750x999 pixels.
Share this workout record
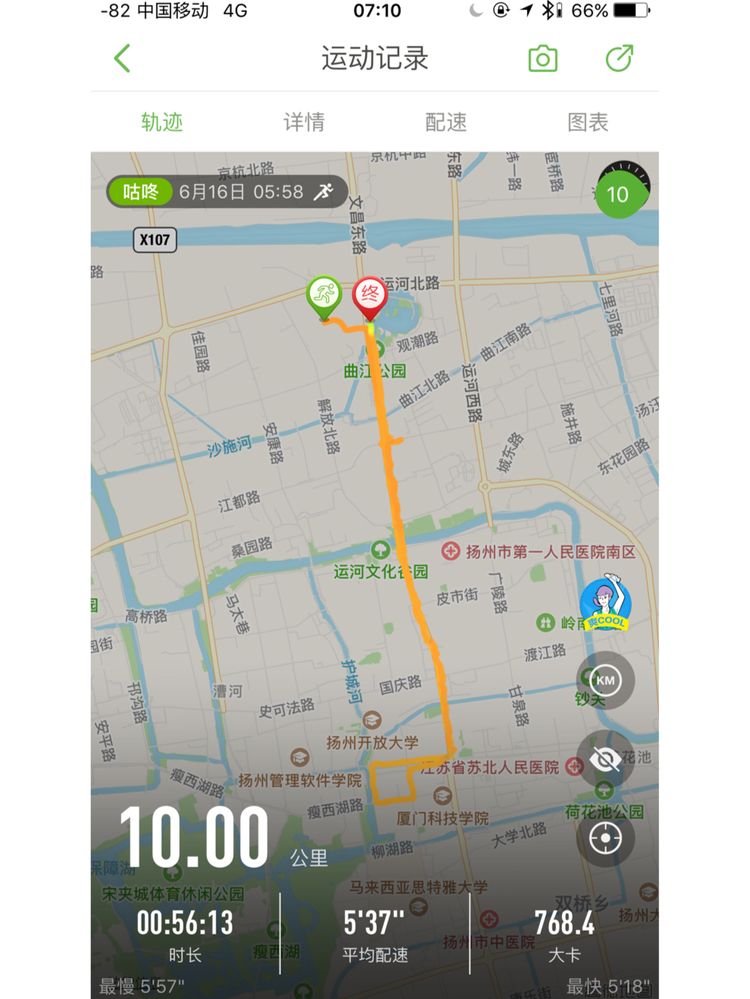619,58
